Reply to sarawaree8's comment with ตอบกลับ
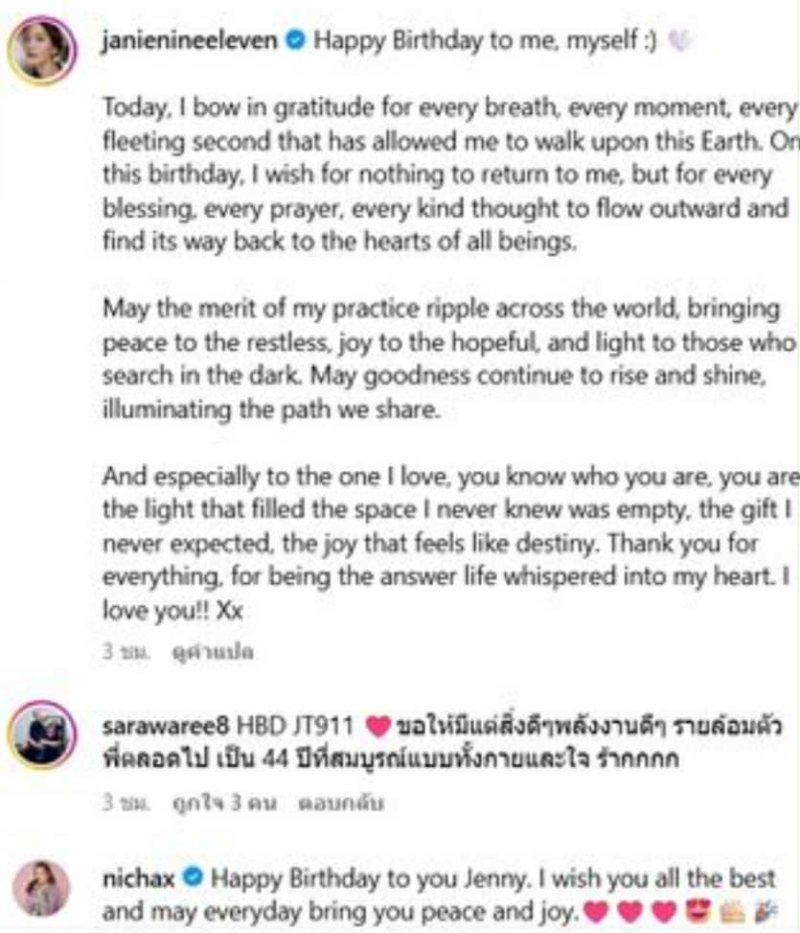800x933 pixels. 337,803
